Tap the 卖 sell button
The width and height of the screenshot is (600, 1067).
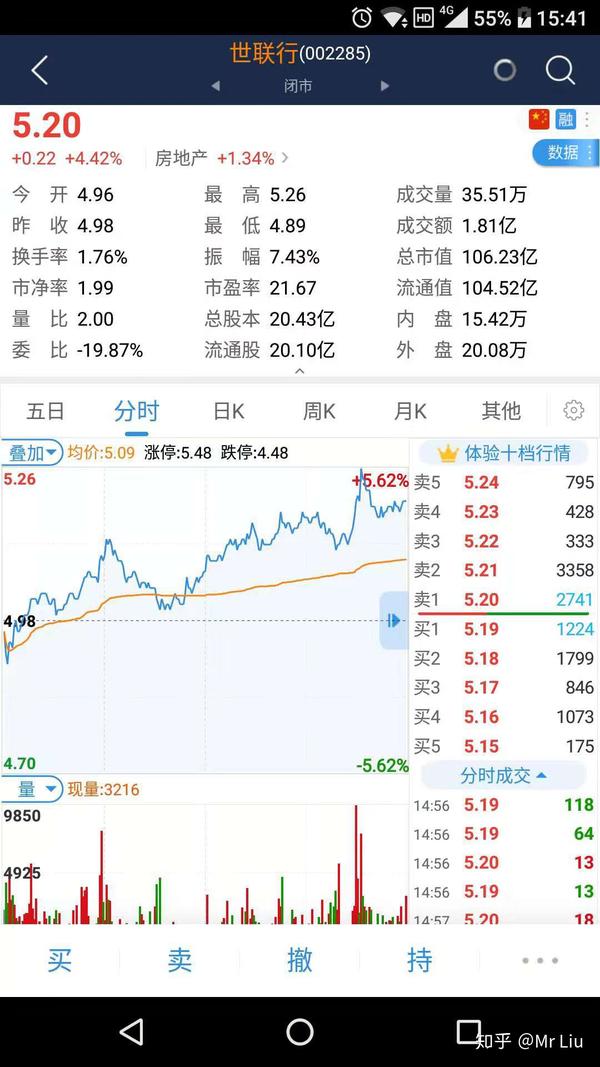[180, 960]
